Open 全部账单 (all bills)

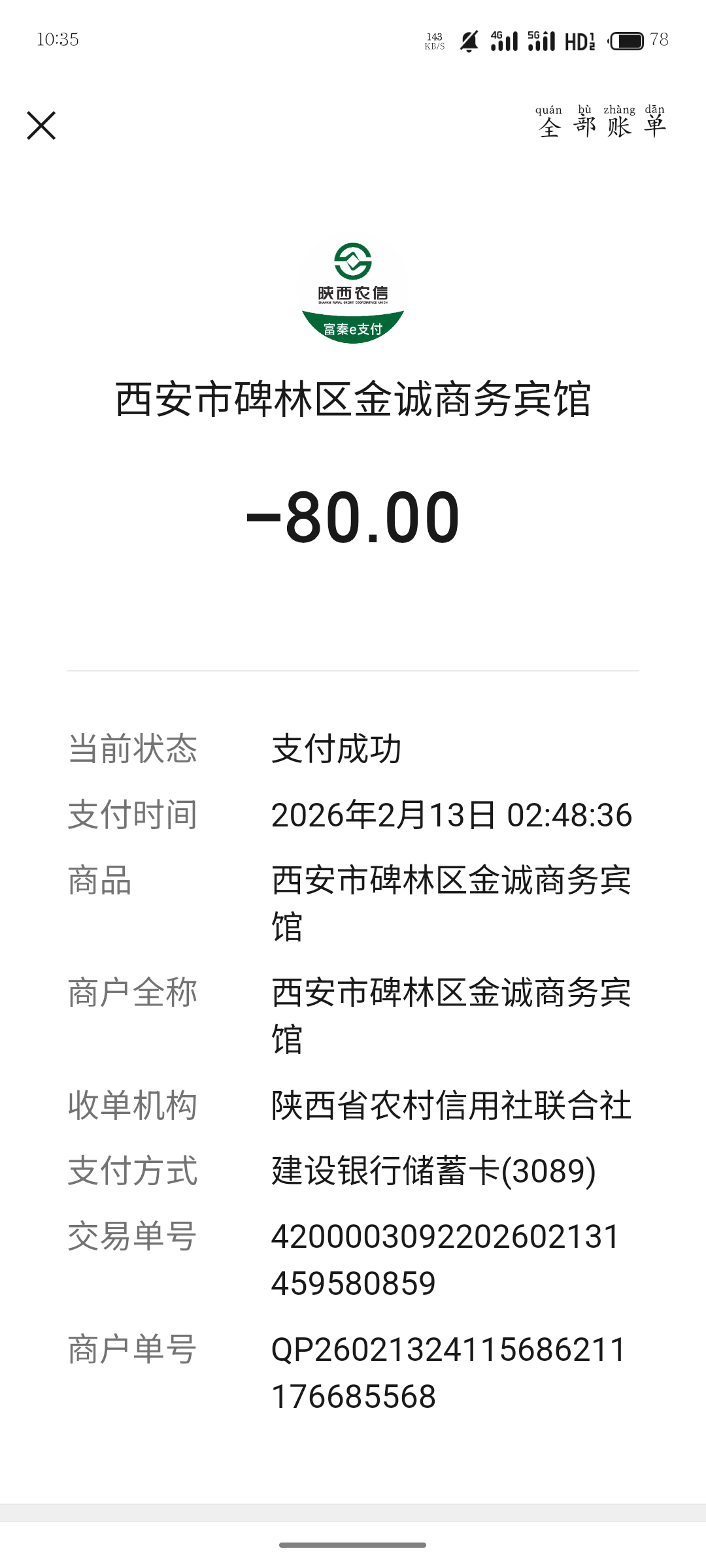tap(601, 124)
